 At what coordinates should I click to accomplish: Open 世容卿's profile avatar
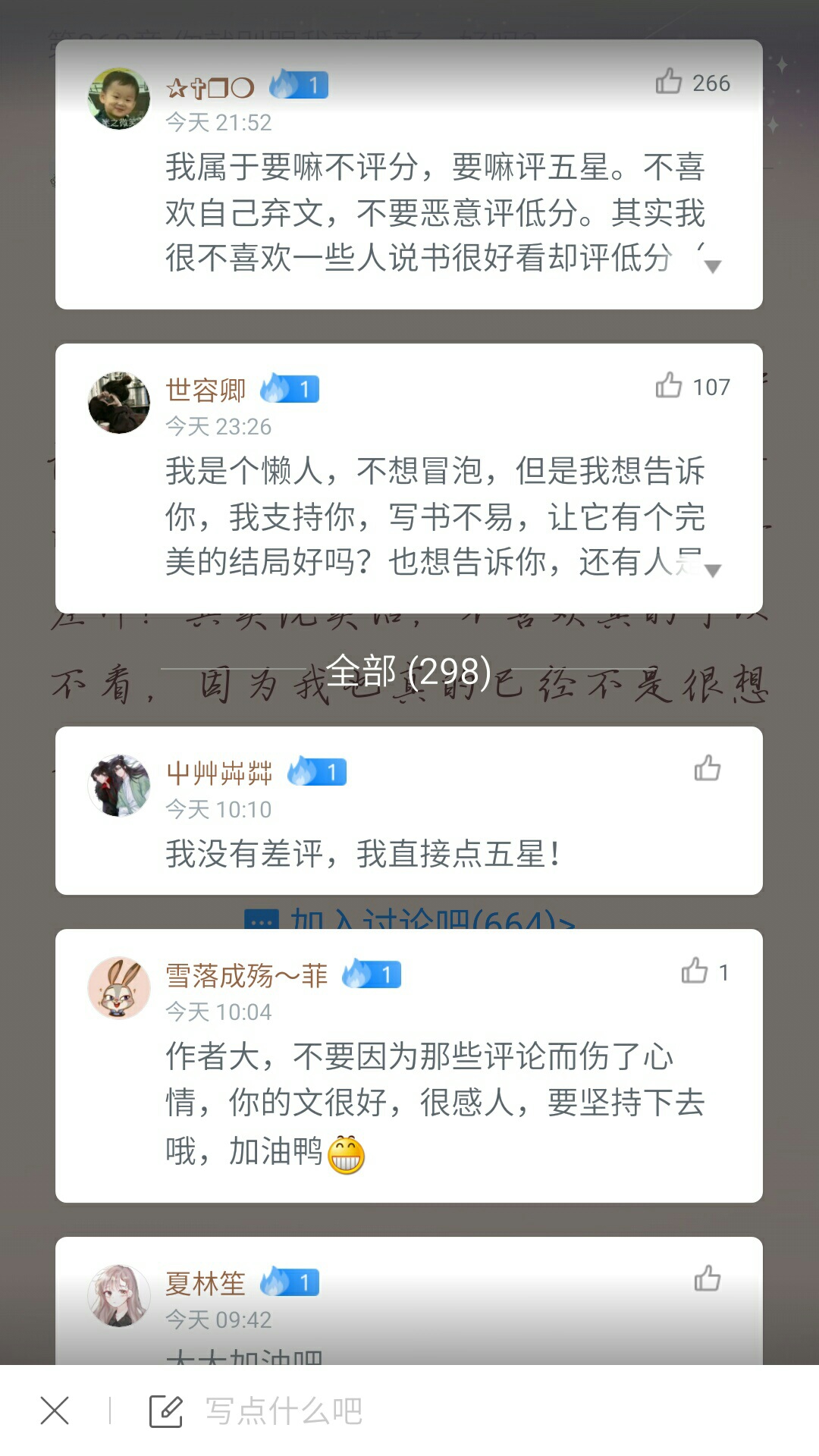[119, 403]
